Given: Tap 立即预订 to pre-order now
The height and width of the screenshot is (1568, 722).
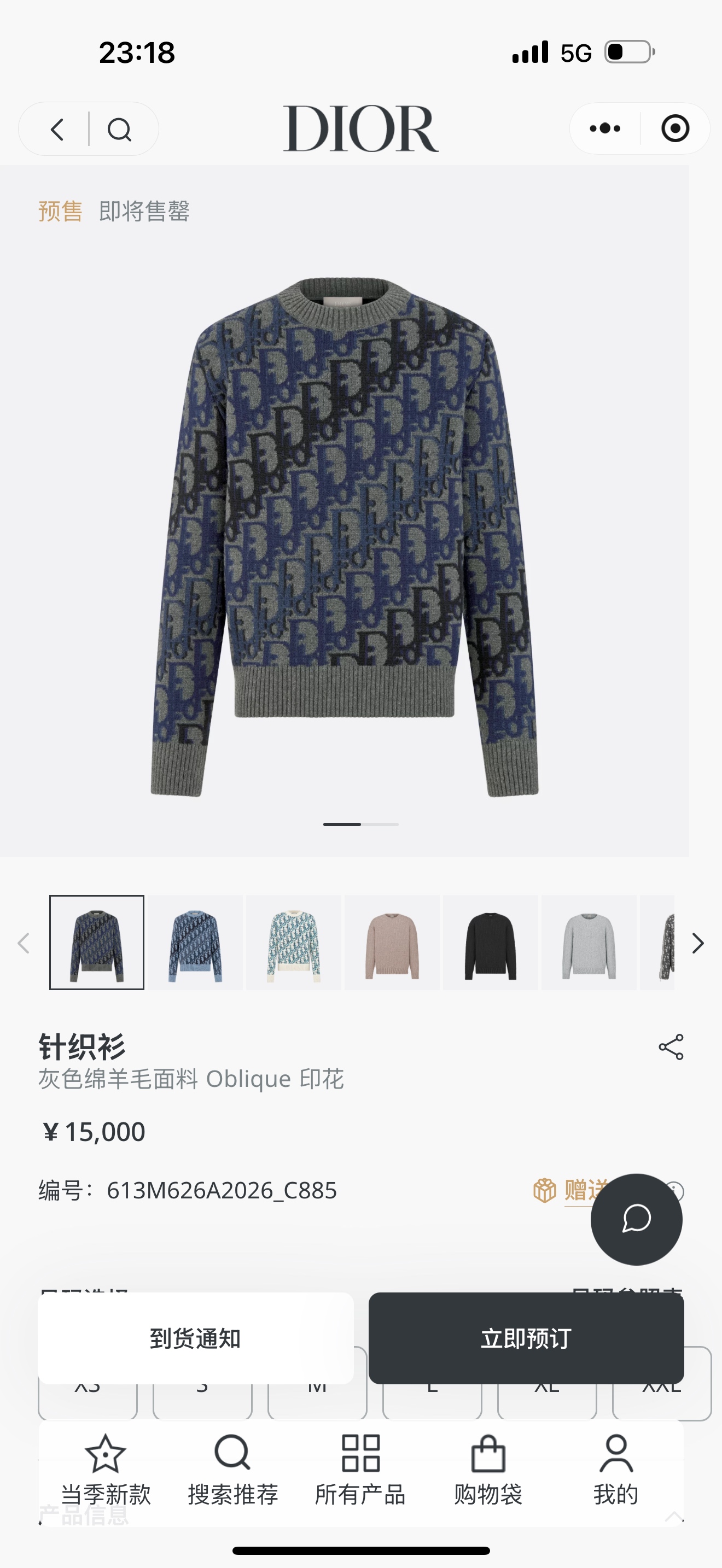Looking at the screenshot, I should pos(526,1338).
